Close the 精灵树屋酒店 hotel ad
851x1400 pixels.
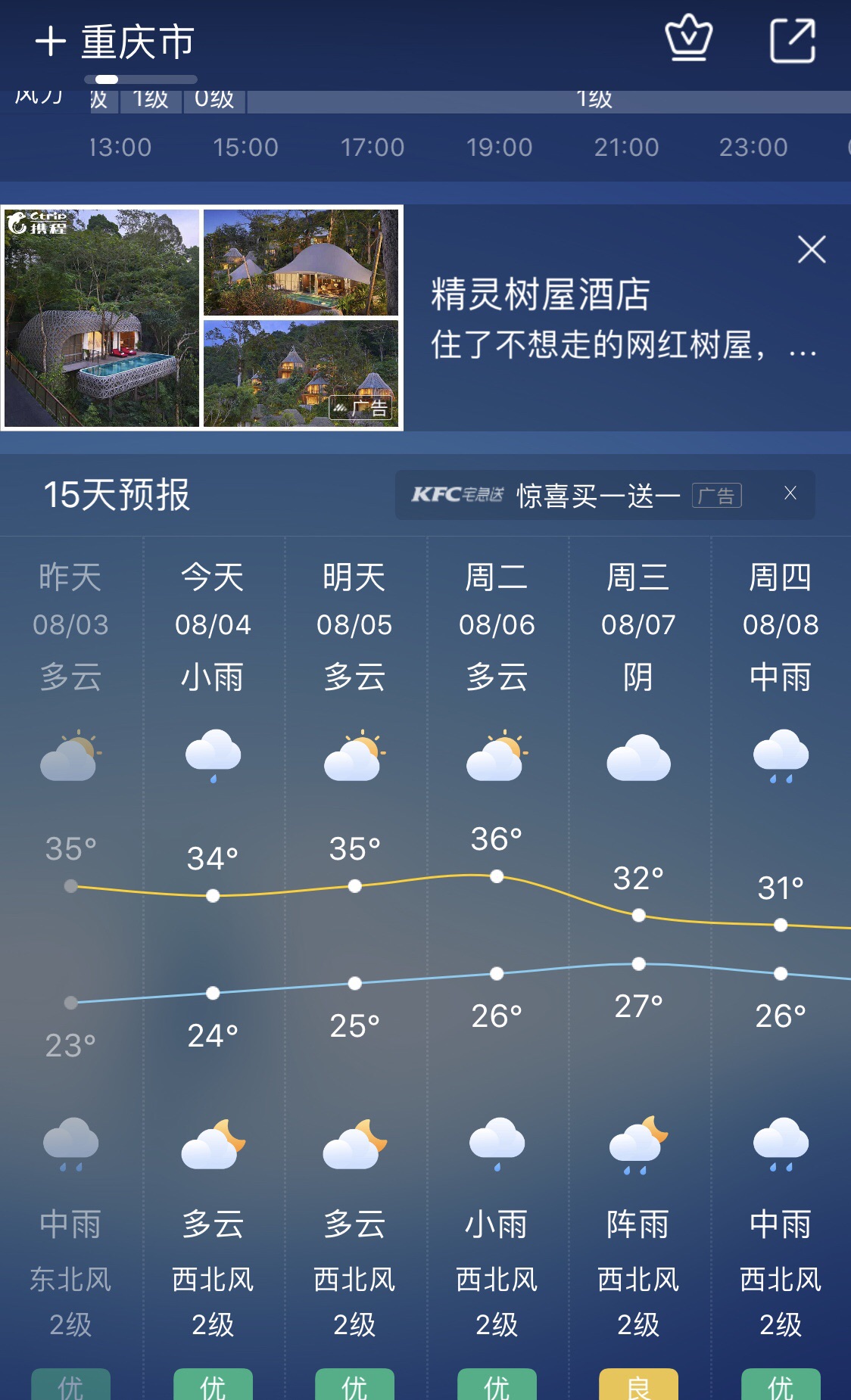tap(812, 249)
